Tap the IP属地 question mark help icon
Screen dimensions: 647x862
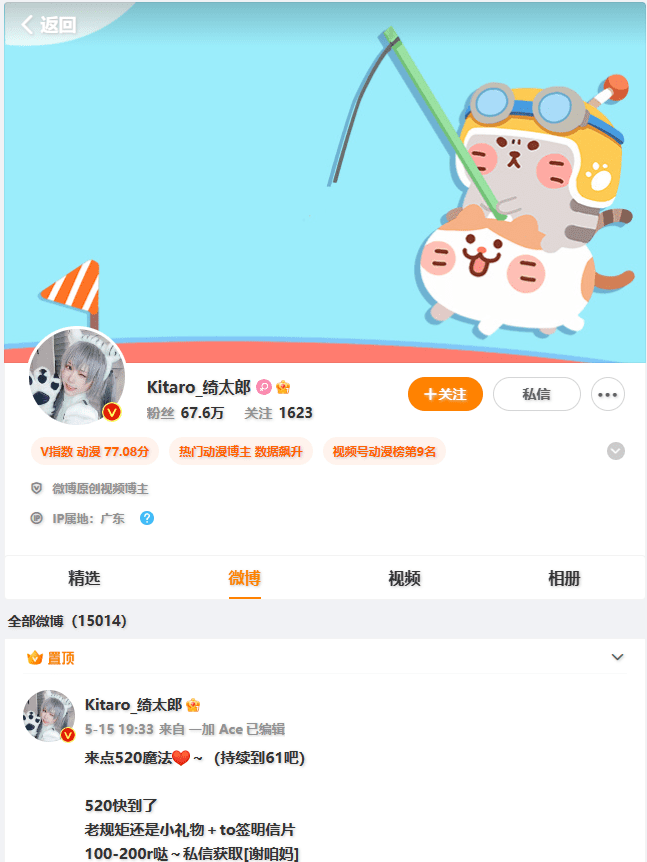pos(147,518)
